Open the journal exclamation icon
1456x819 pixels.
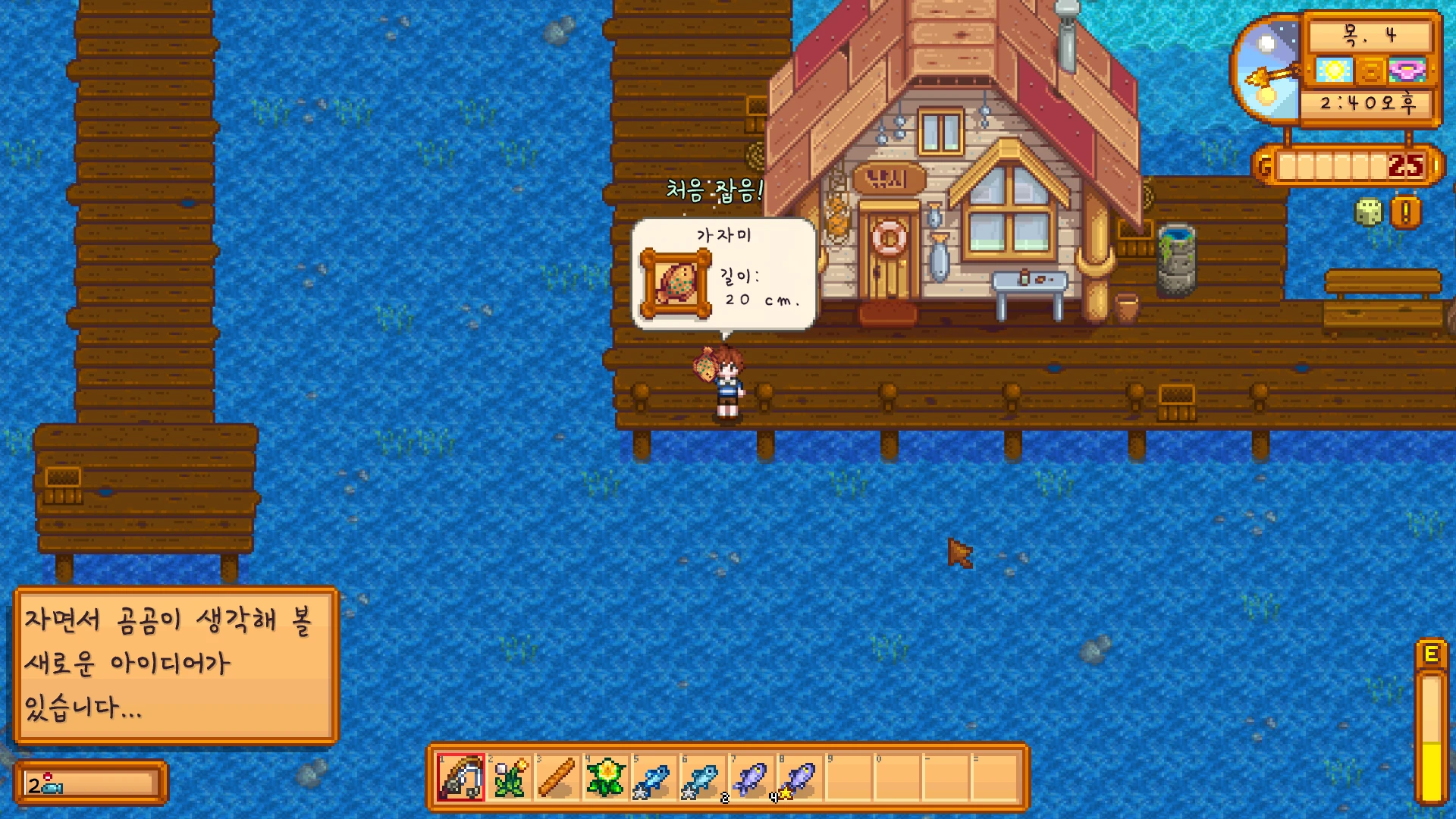(x=1405, y=213)
